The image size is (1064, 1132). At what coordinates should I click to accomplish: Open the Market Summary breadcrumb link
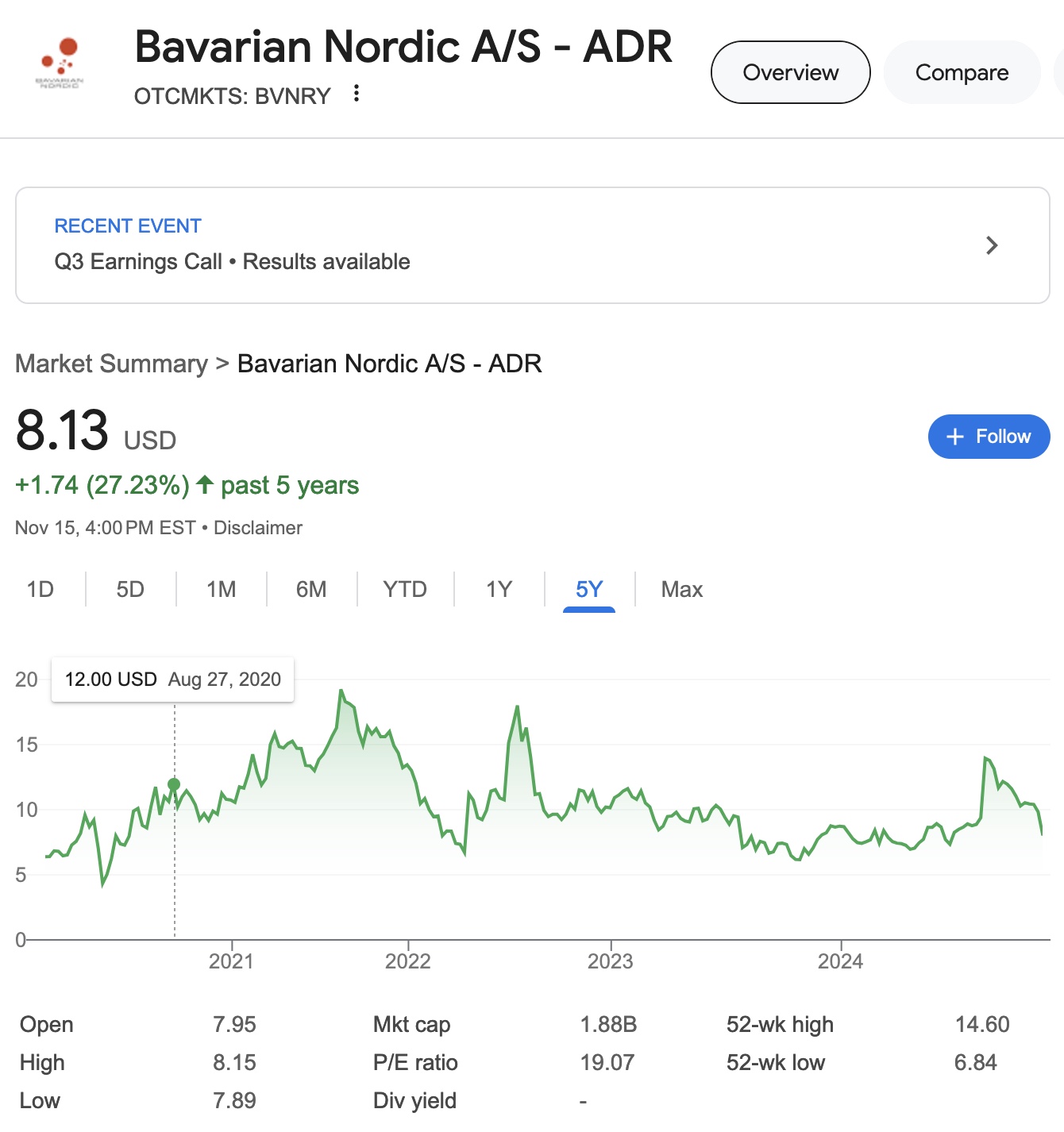point(111,364)
